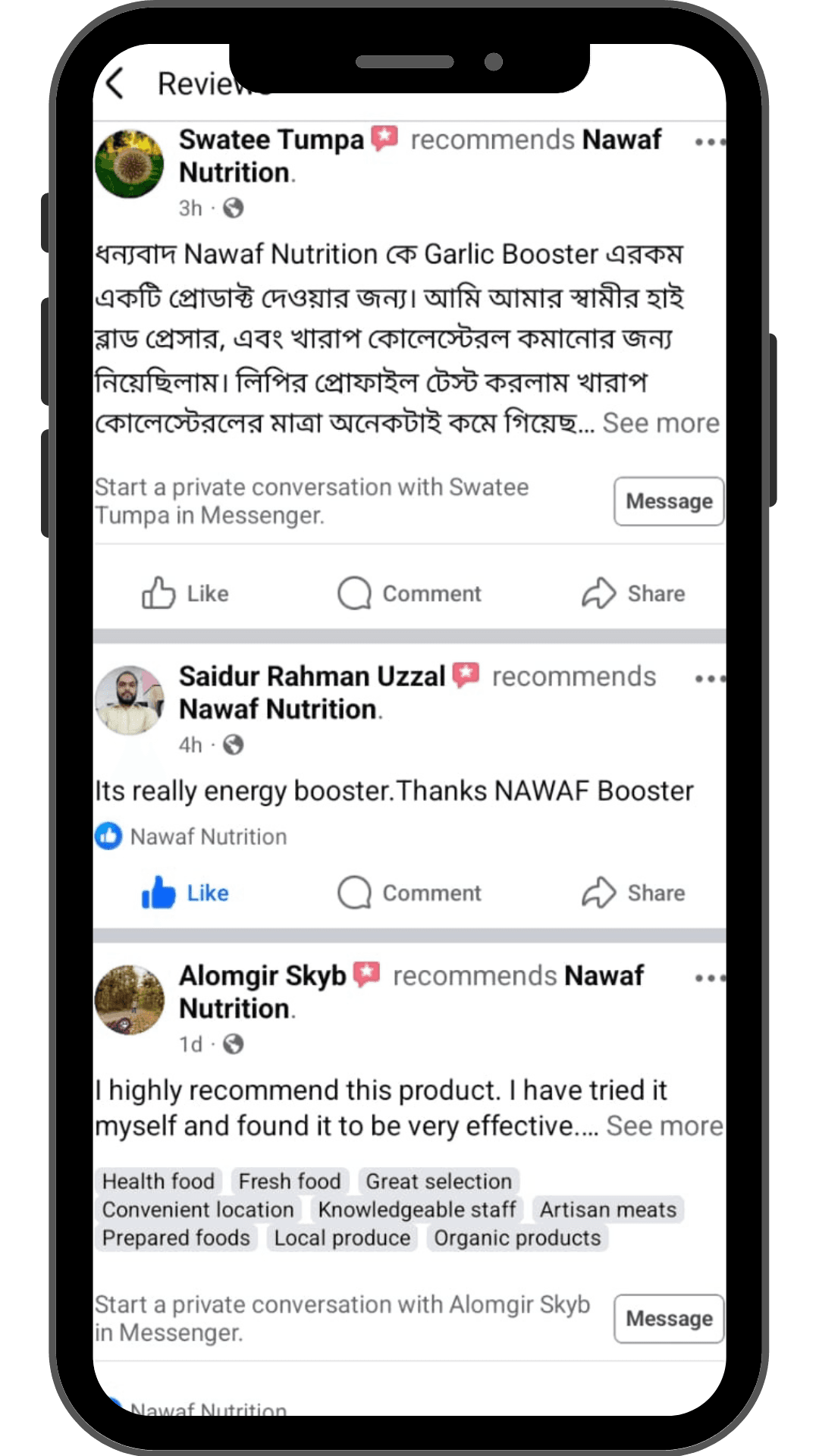Share Saidur Rahman Uzzal's review
819x1456 pixels.
pyautogui.click(x=634, y=893)
